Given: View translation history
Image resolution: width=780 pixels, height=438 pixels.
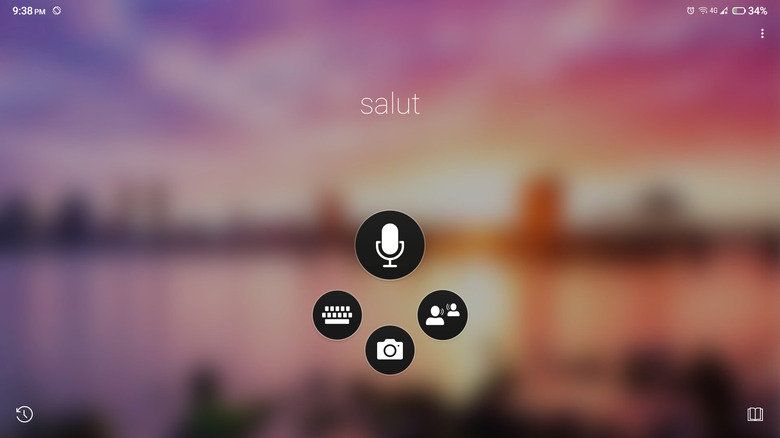Looking at the screenshot, I should click(25, 414).
